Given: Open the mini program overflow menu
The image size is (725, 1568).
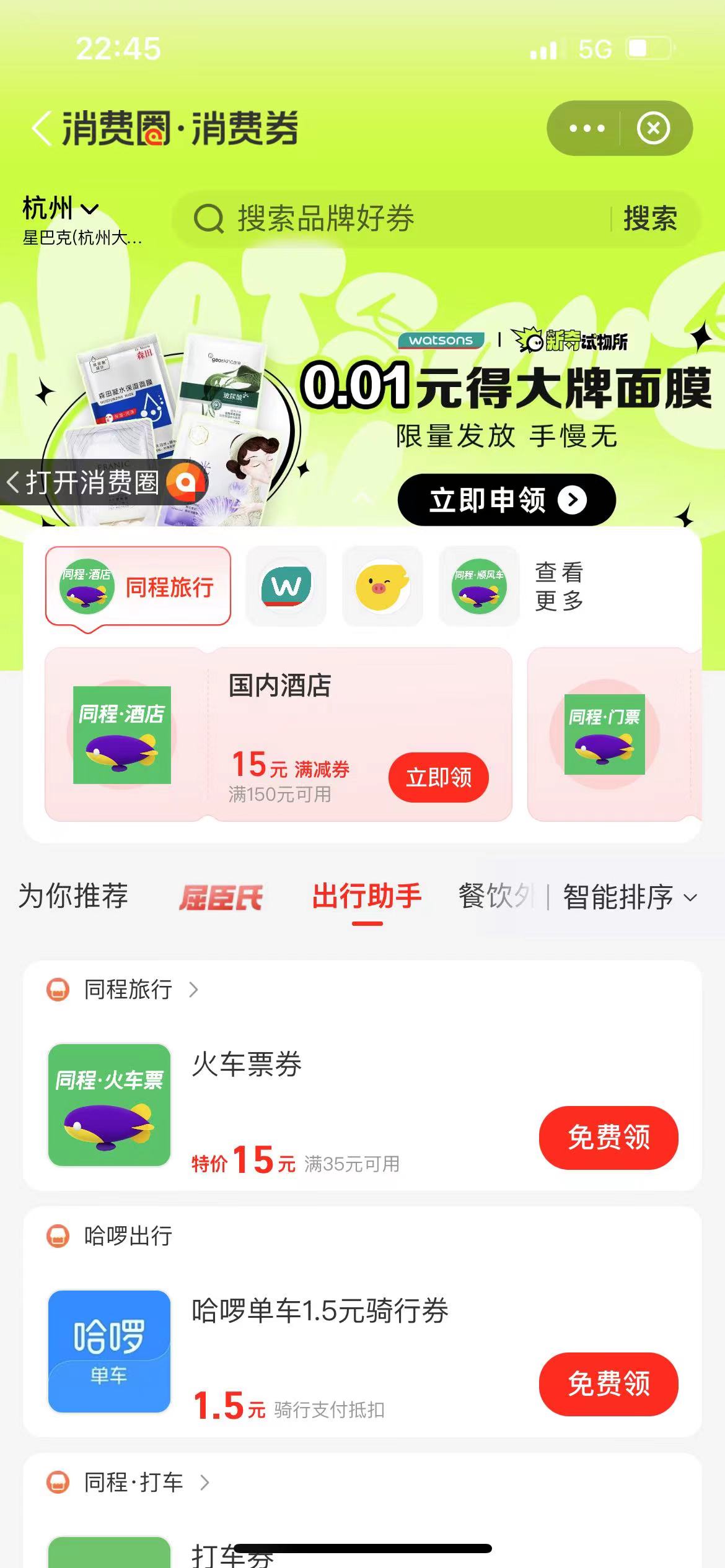Looking at the screenshot, I should coord(586,129).
